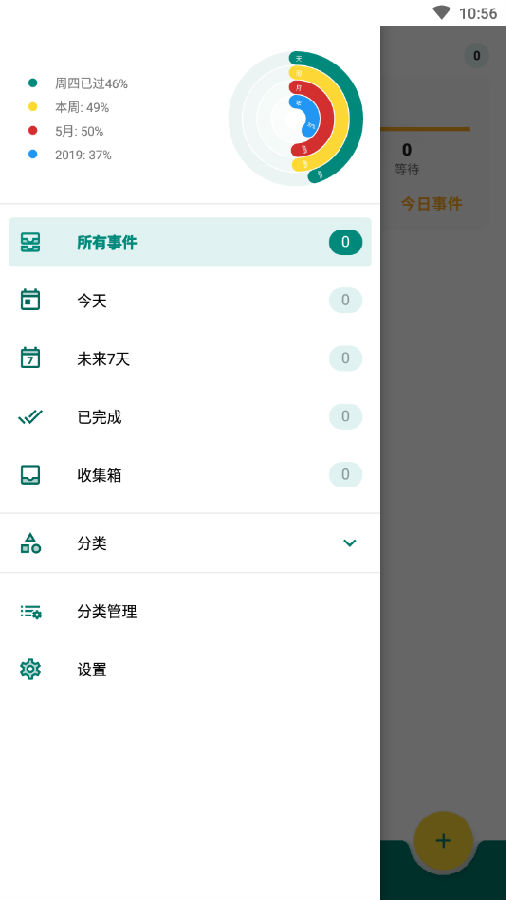
Task: Tap the yellow plus add button
Action: (x=443, y=841)
